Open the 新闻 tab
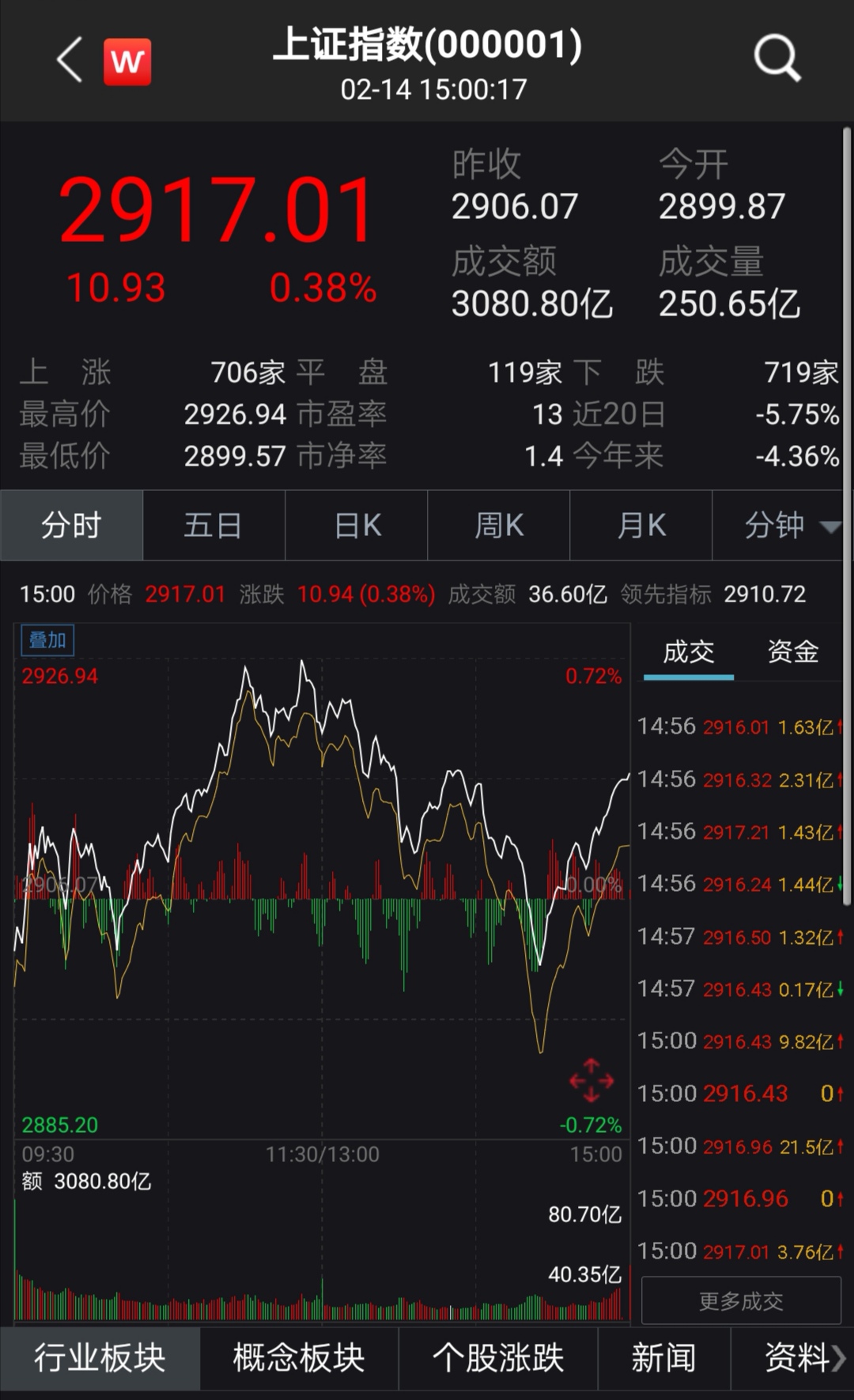Viewport: 854px width, 1400px height. [x=664, y=1359]
